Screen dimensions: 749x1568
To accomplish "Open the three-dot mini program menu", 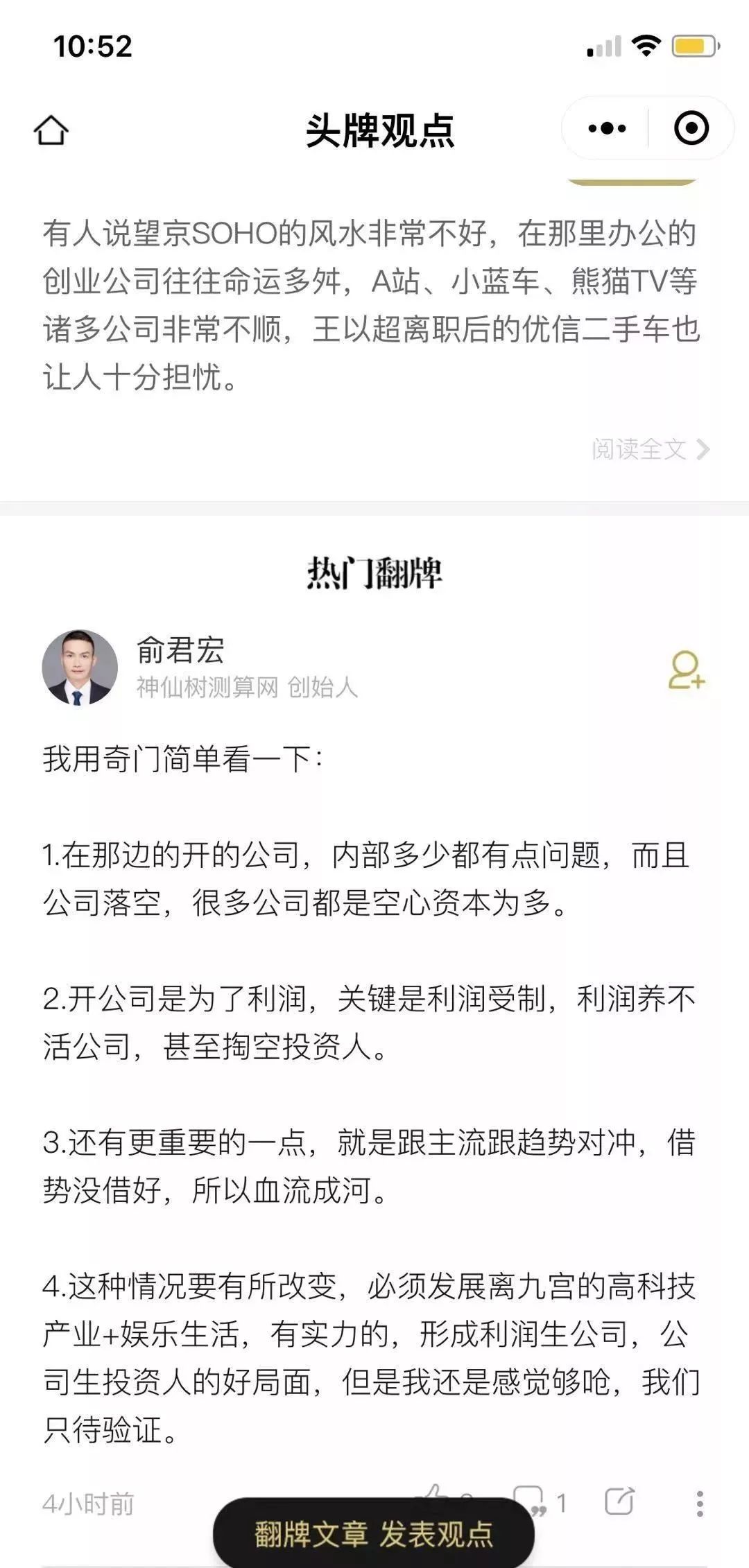I will (x=607, y=129).
